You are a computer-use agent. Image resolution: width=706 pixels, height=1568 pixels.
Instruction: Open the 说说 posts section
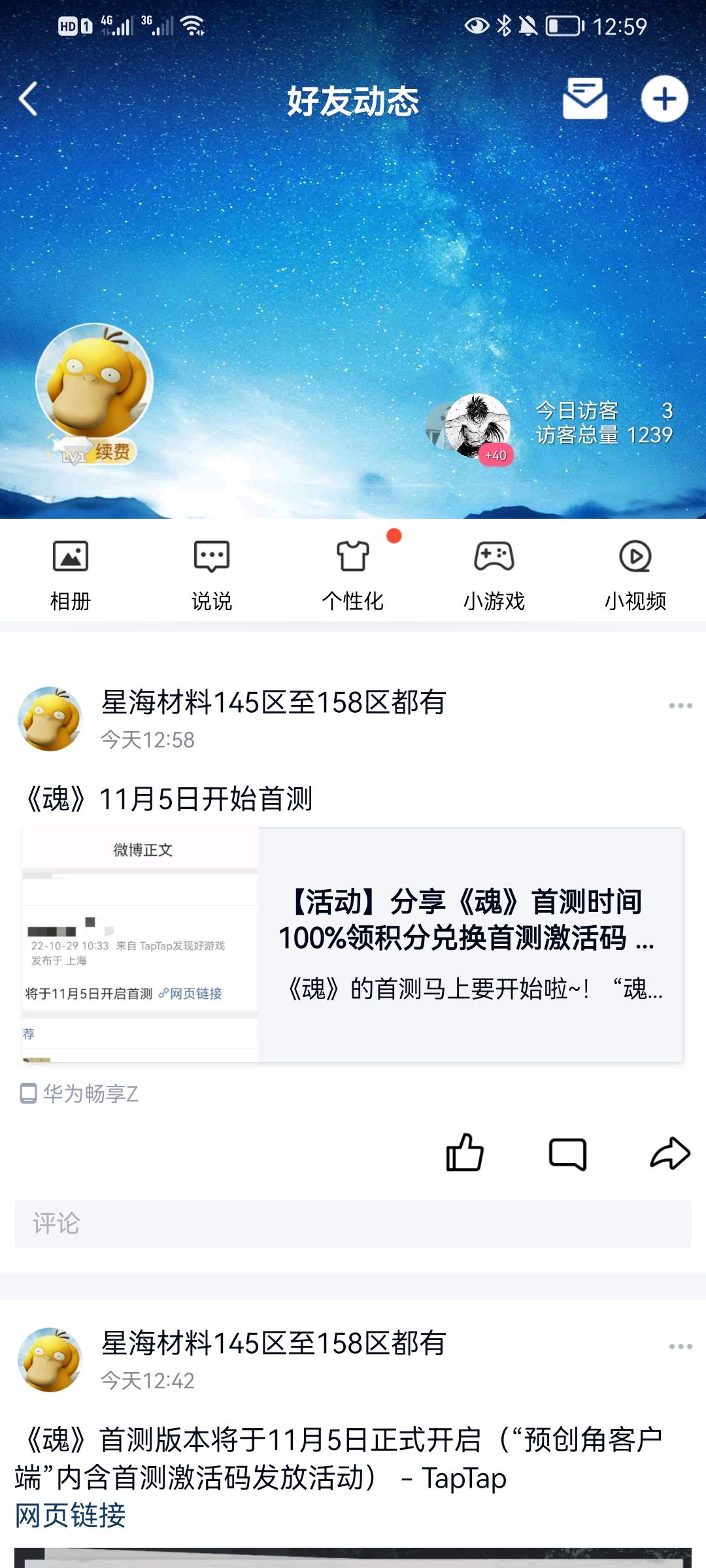pos(212,572)
